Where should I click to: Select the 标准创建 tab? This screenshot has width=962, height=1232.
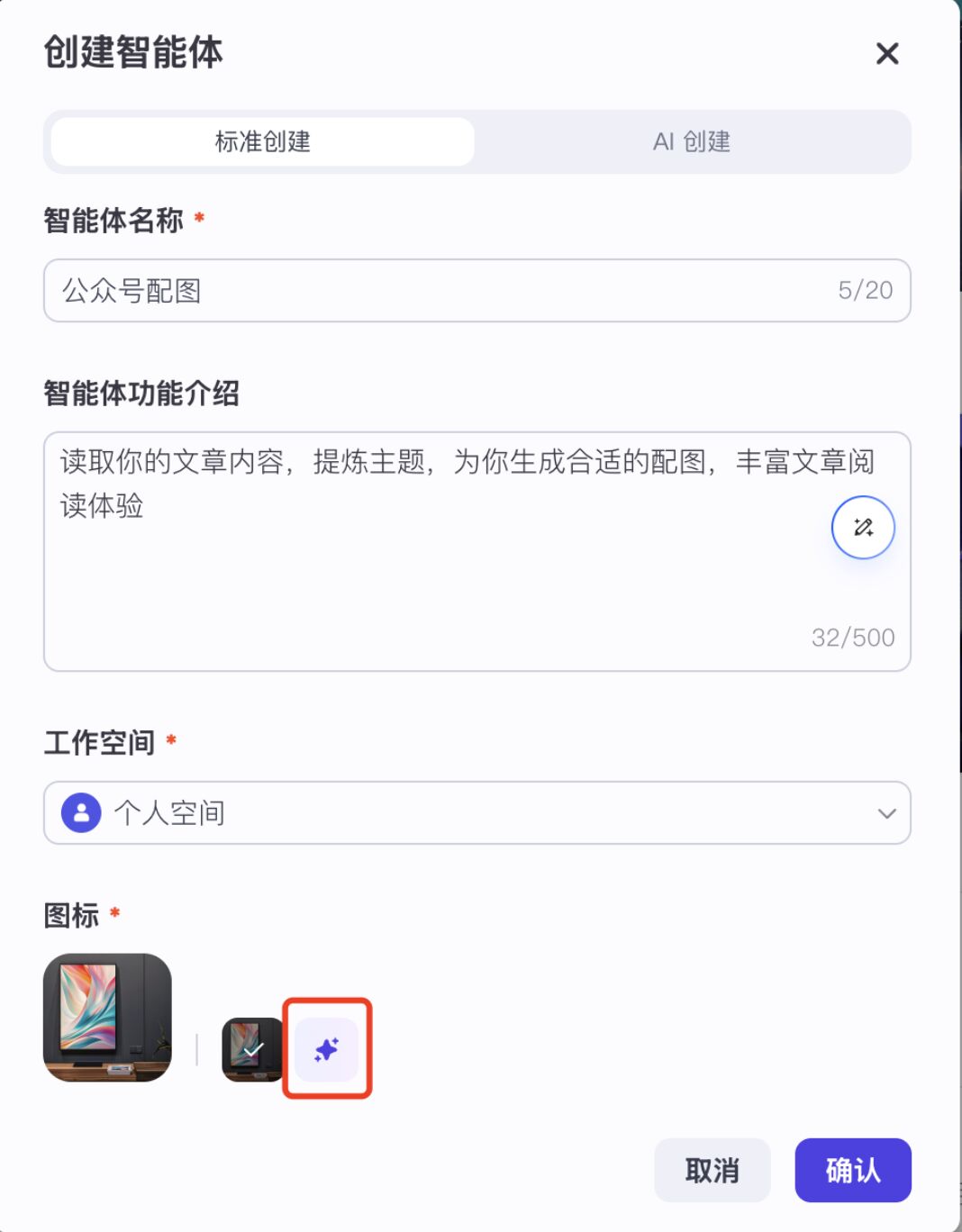(263, 141)
